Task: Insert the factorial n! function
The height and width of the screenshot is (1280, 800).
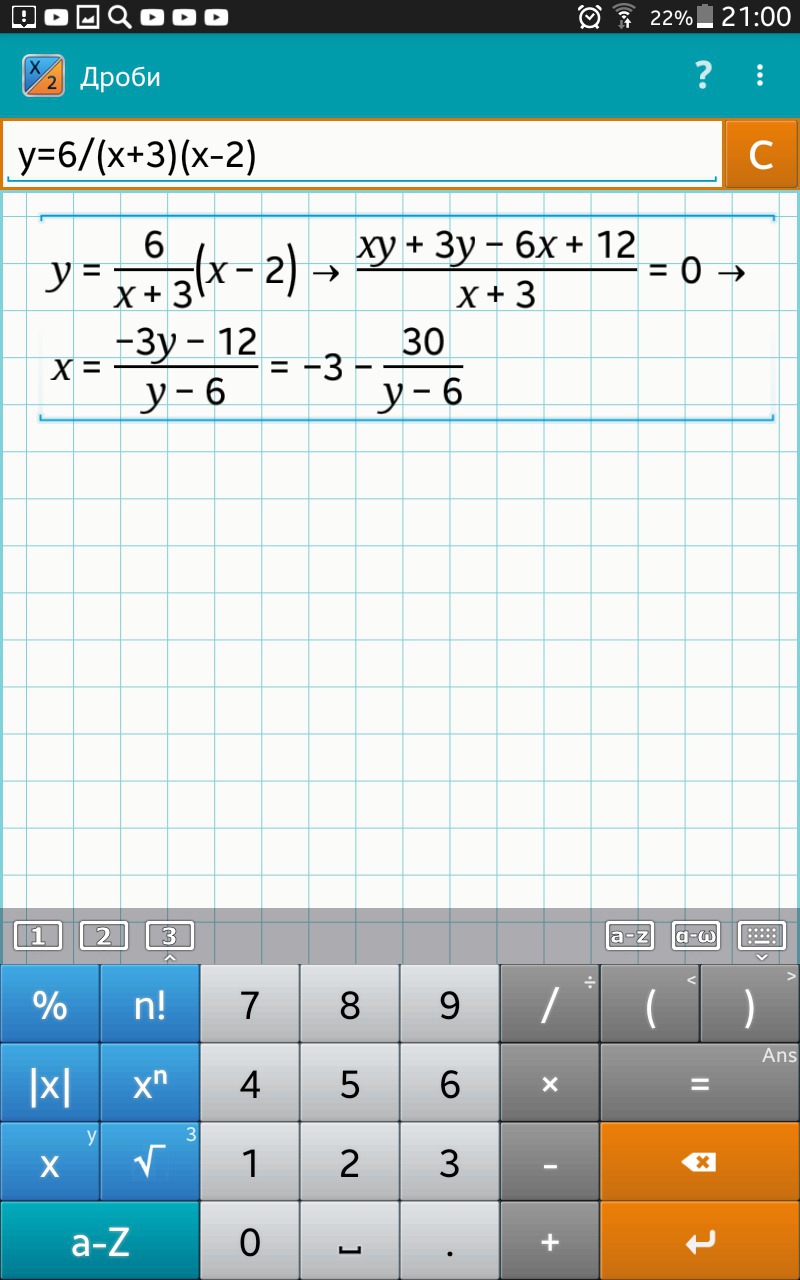Action: pyautogui.click(x=150, y=1005)
